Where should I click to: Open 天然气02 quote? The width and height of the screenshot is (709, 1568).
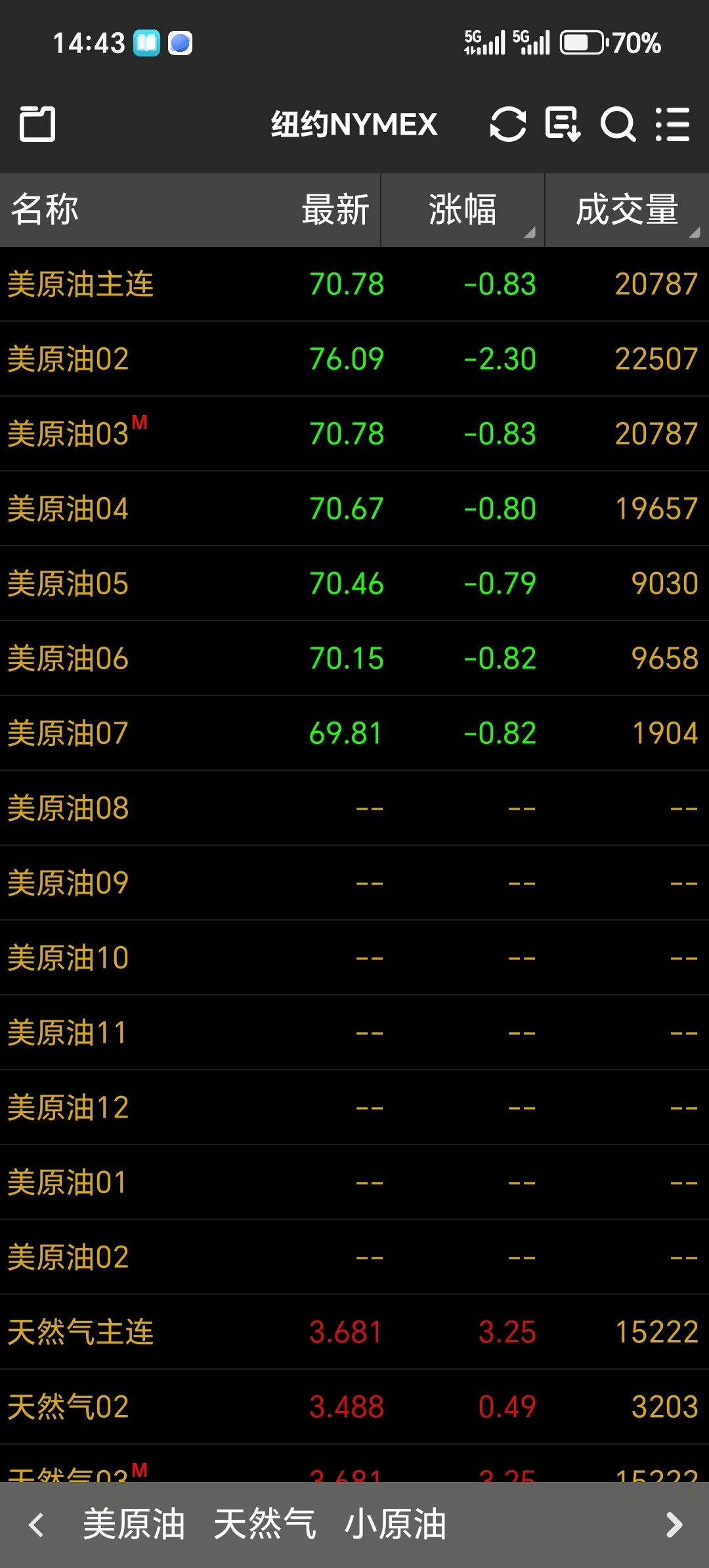tap(354, 1407)
